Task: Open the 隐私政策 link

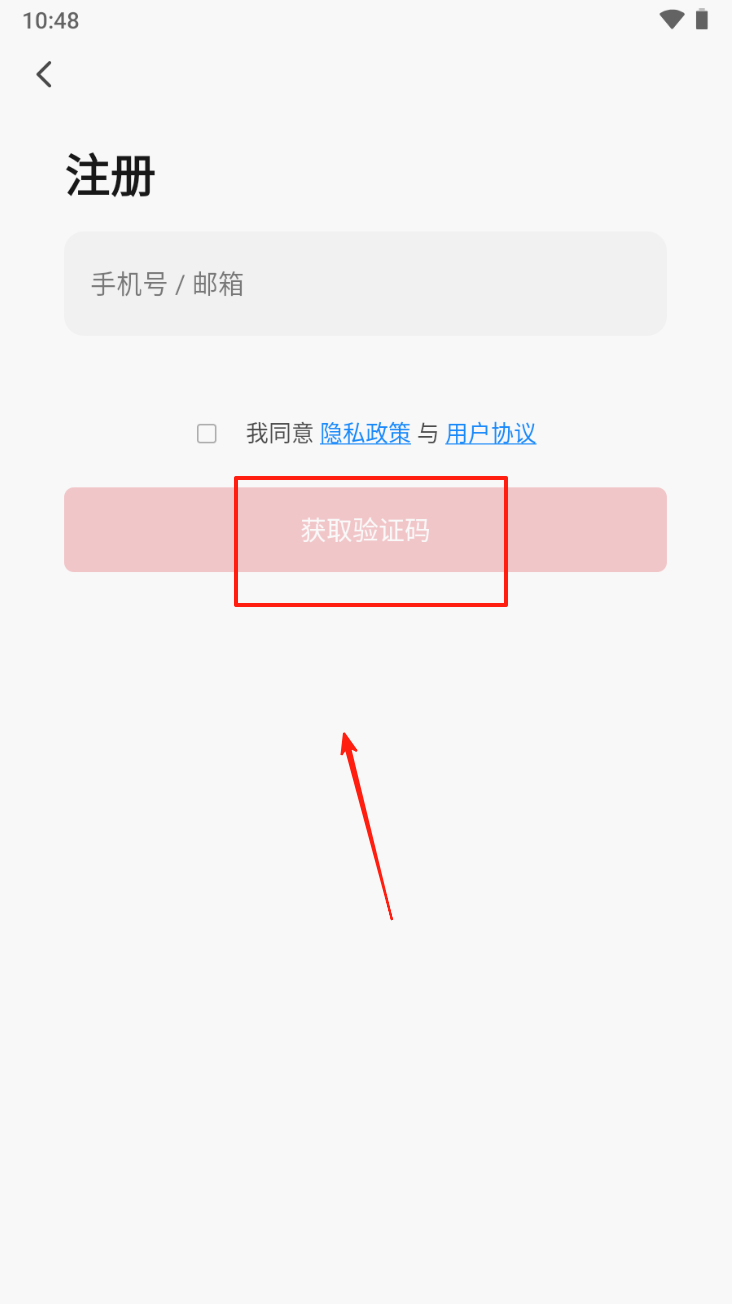Action: (365, 433)
